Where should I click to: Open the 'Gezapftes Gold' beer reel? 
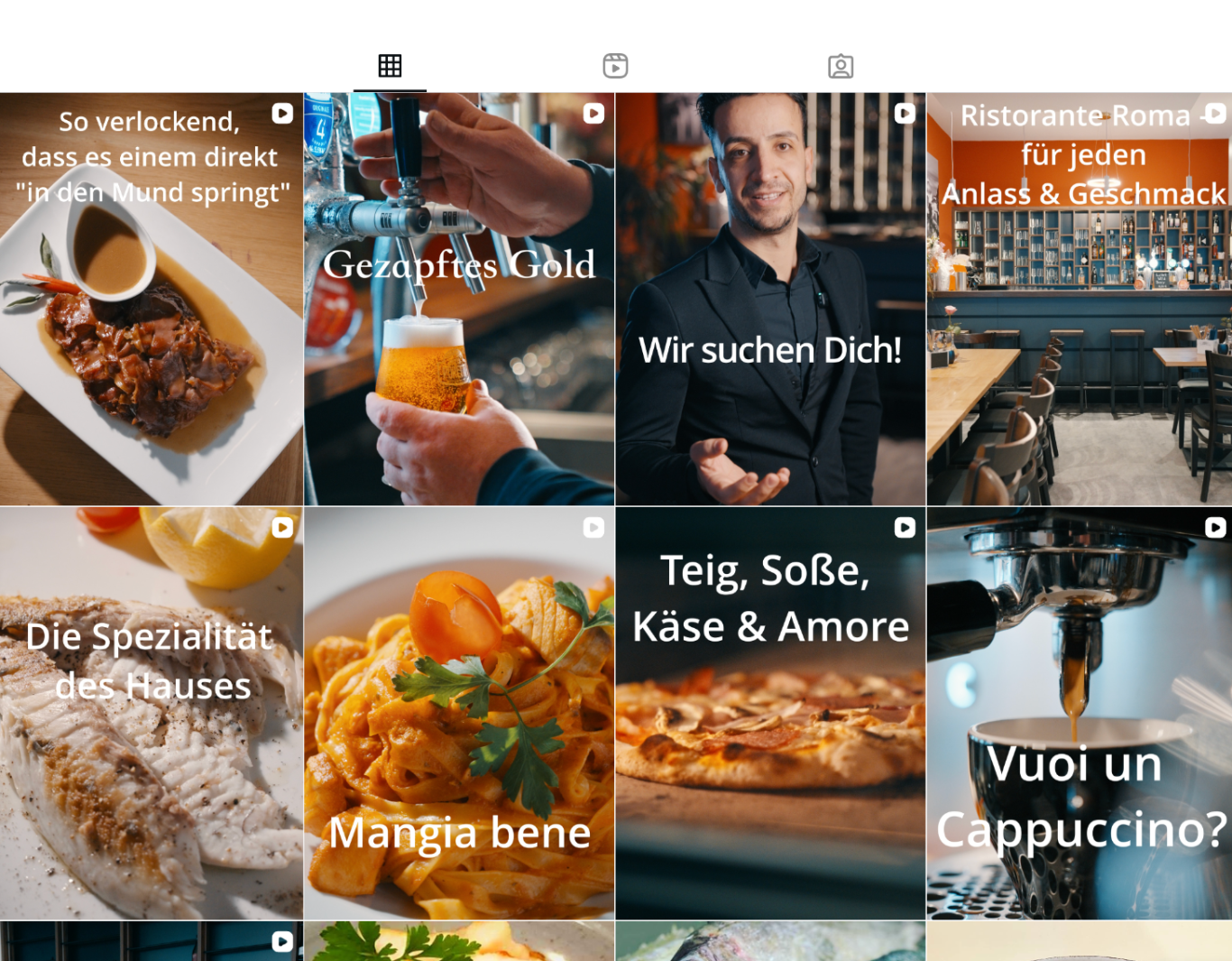point(459,299)
